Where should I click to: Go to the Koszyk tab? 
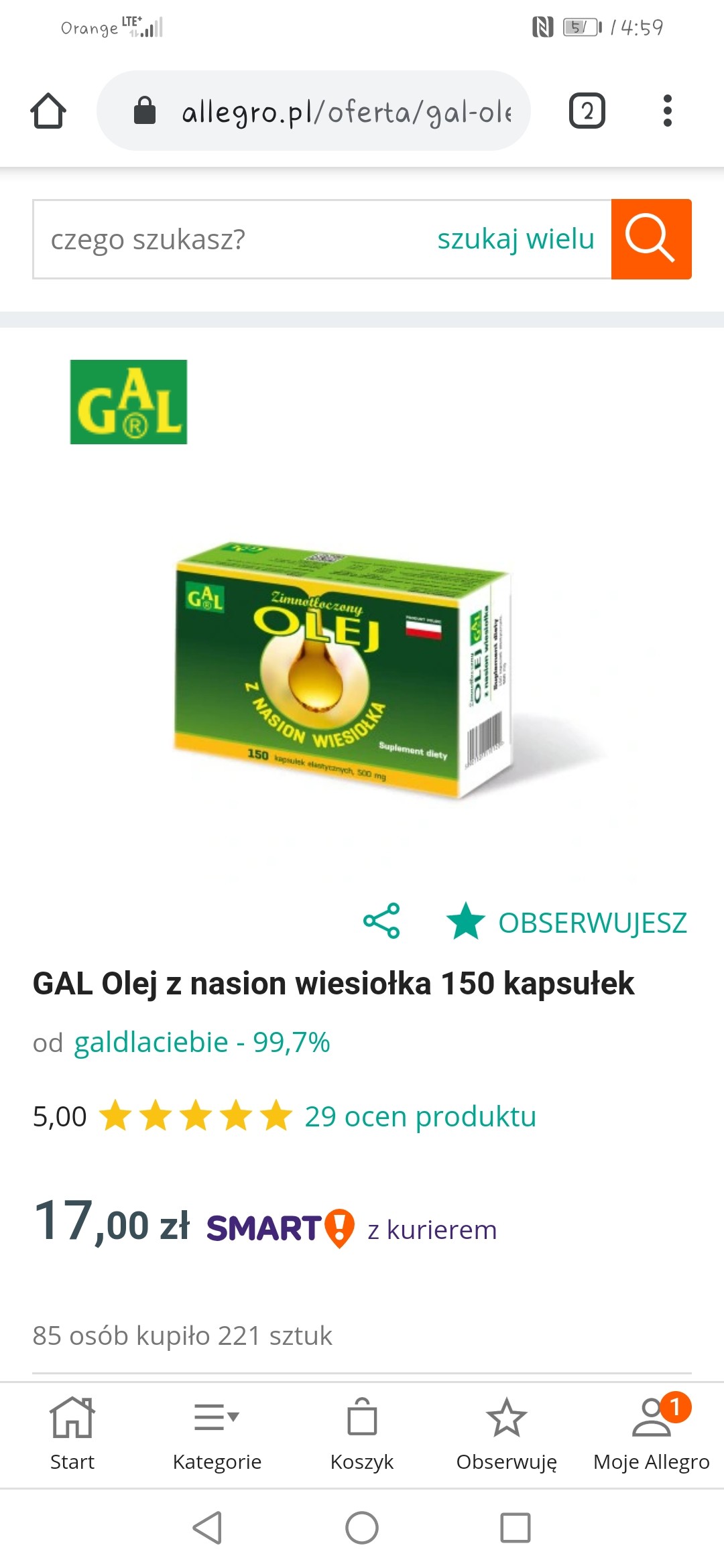(362, 1434)
